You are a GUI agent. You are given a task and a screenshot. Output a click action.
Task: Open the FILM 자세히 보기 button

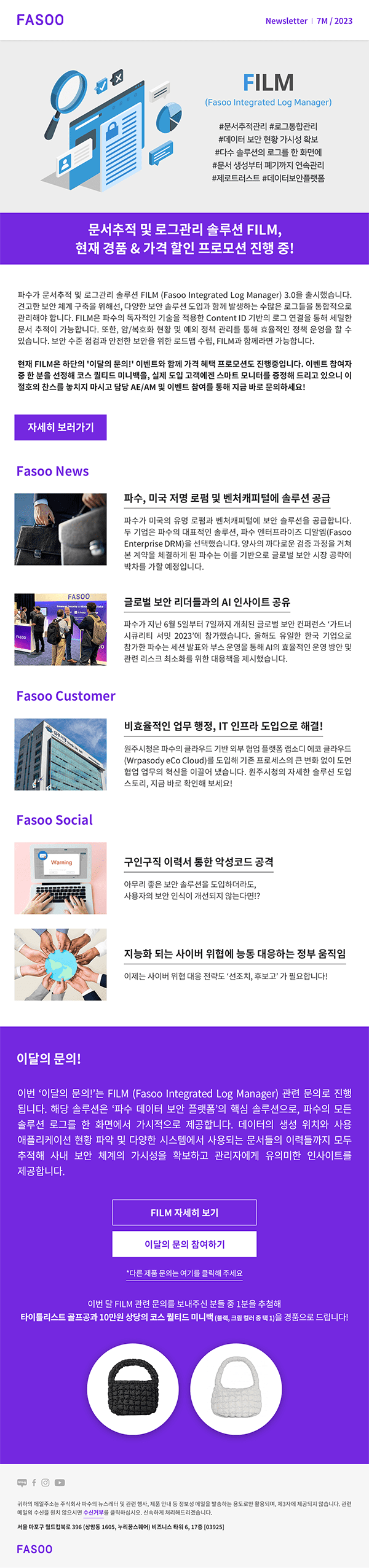[x=184, y=1212]
